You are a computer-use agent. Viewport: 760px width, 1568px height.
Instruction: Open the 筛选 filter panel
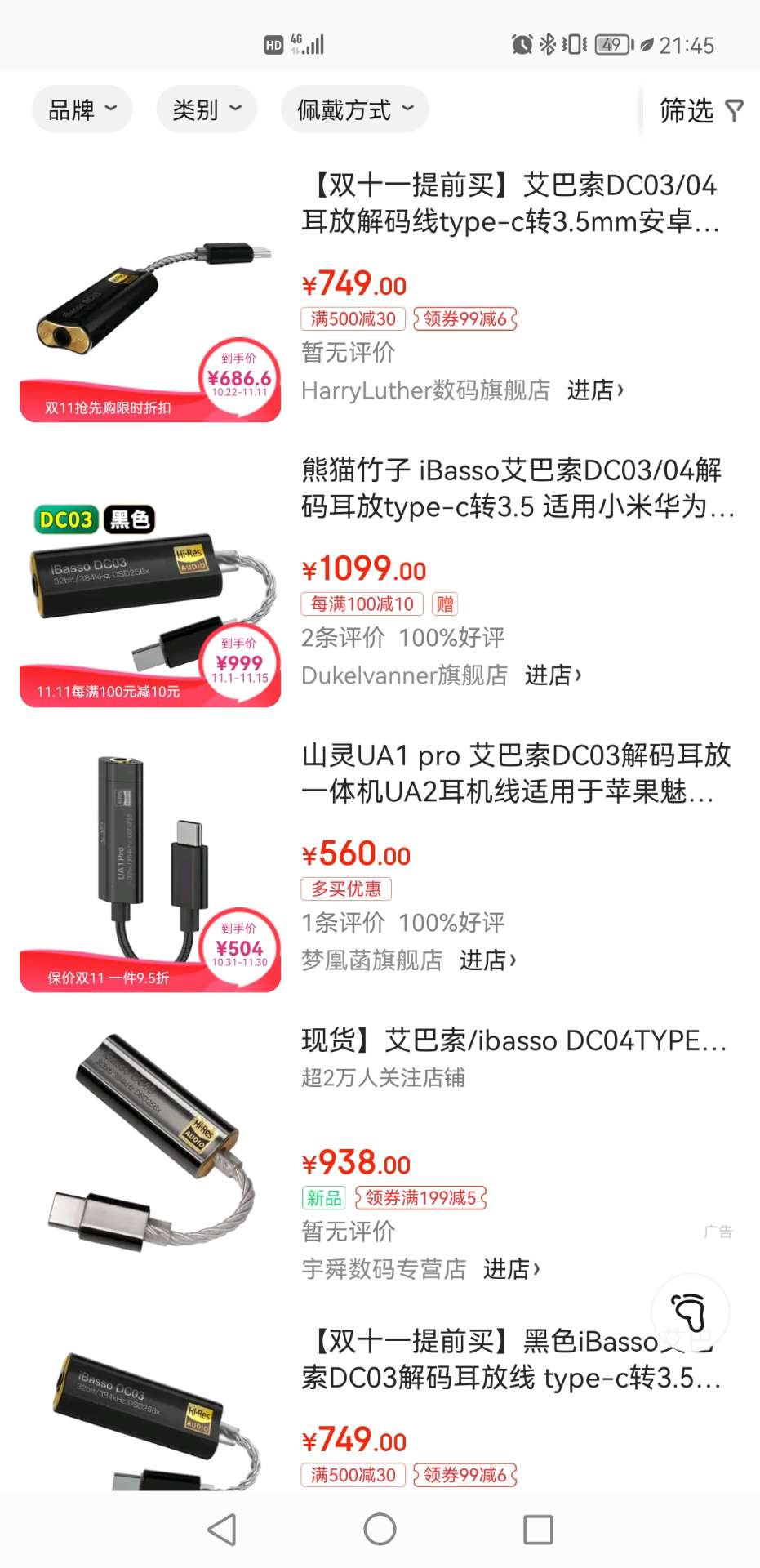pyautogui.click(x=700, y=110)
